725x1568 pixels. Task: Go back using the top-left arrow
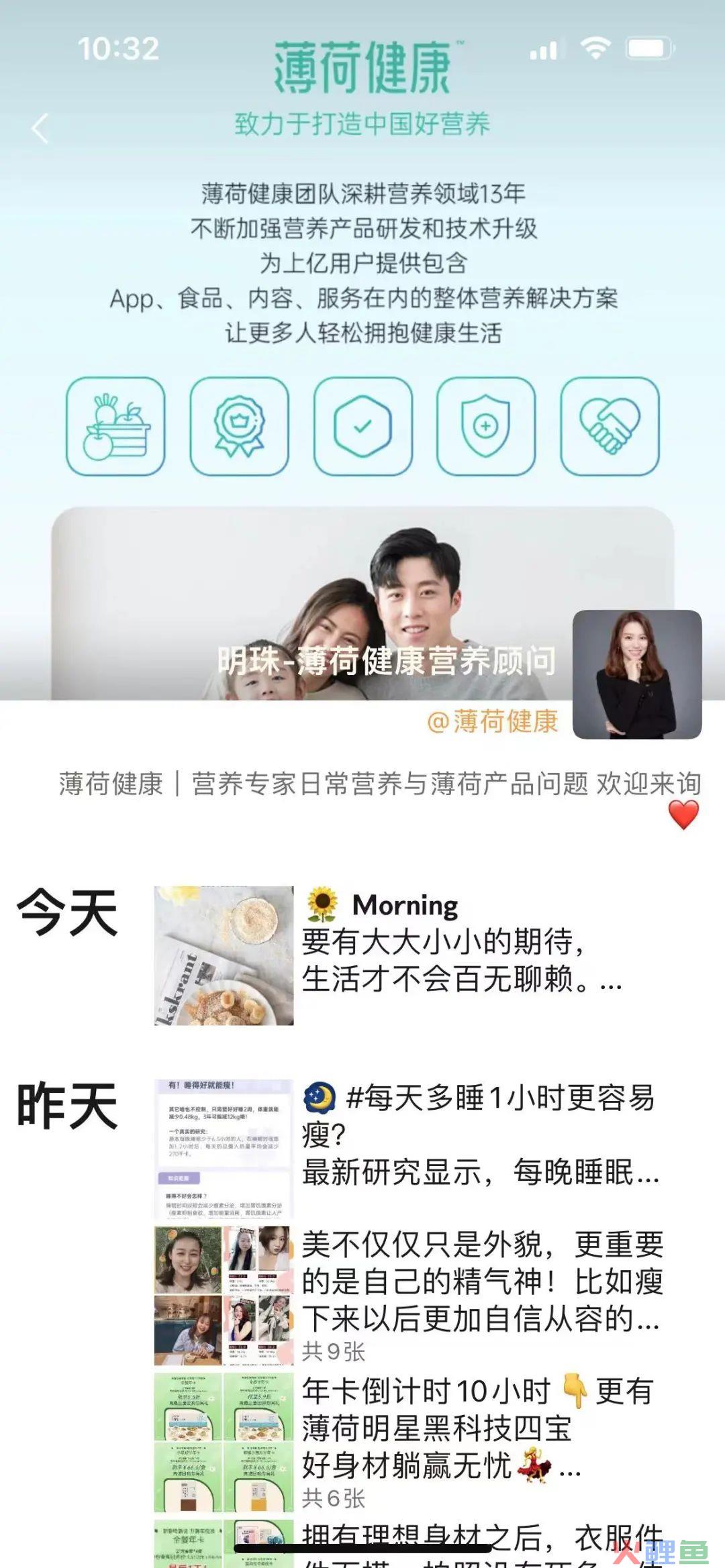(40, 128)
